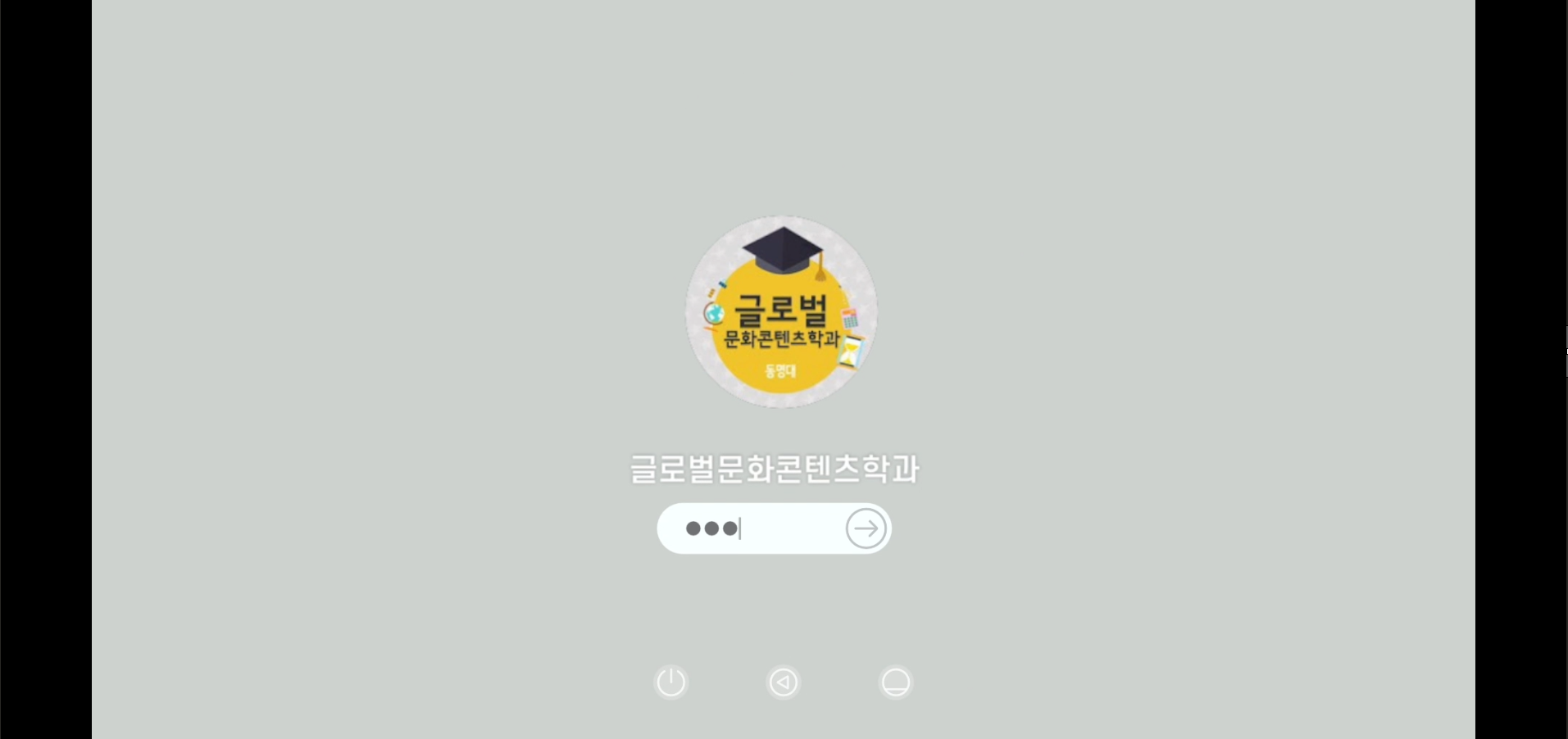Focus the password input field

tap(754, 528)
